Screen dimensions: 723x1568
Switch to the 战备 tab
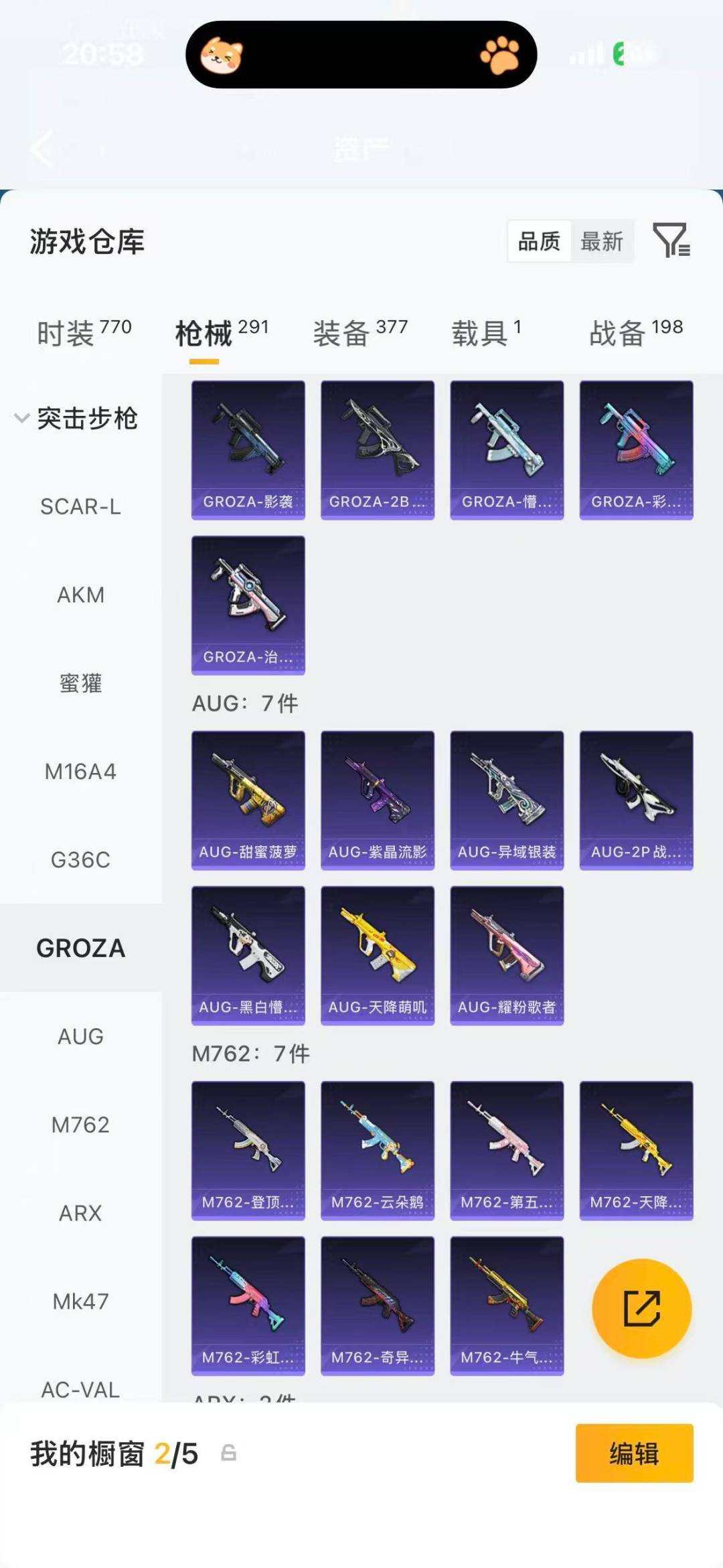click(x=635, y=333)
